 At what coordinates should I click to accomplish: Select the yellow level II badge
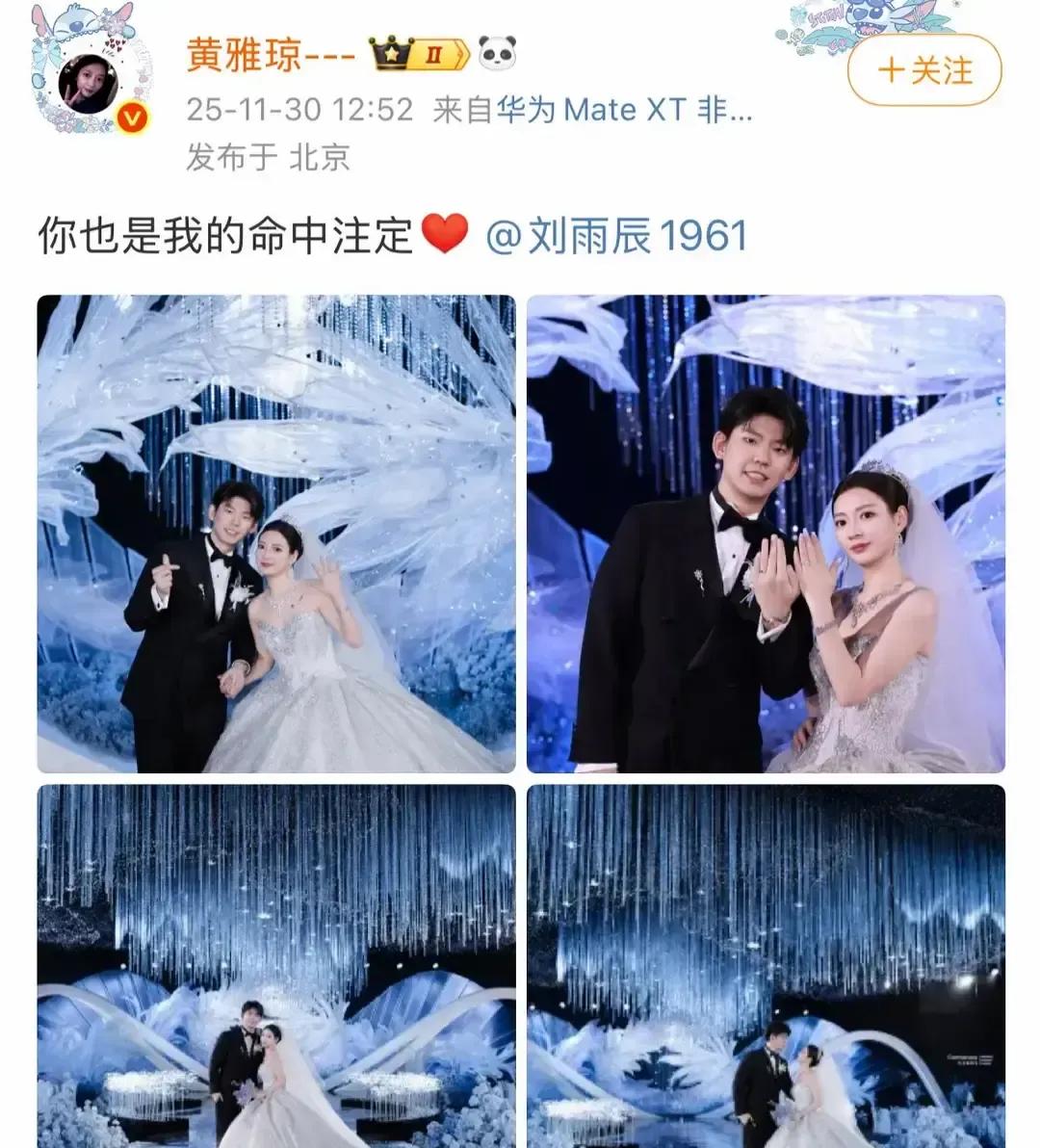tap(435, 55)
